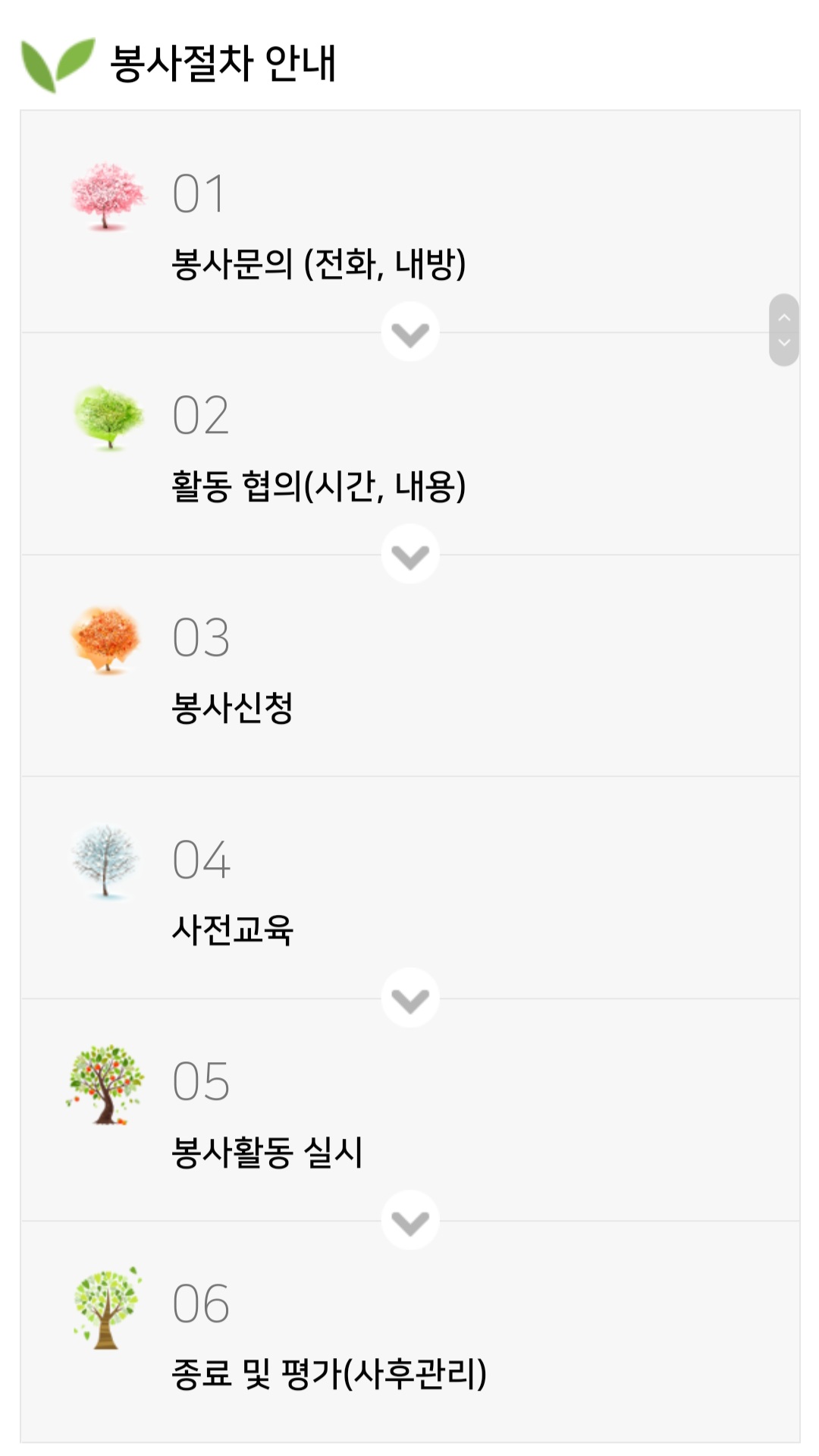819x1456 pixels.
Task: Expand the down arrow beneath 사전교육
Action: (409, 998)
